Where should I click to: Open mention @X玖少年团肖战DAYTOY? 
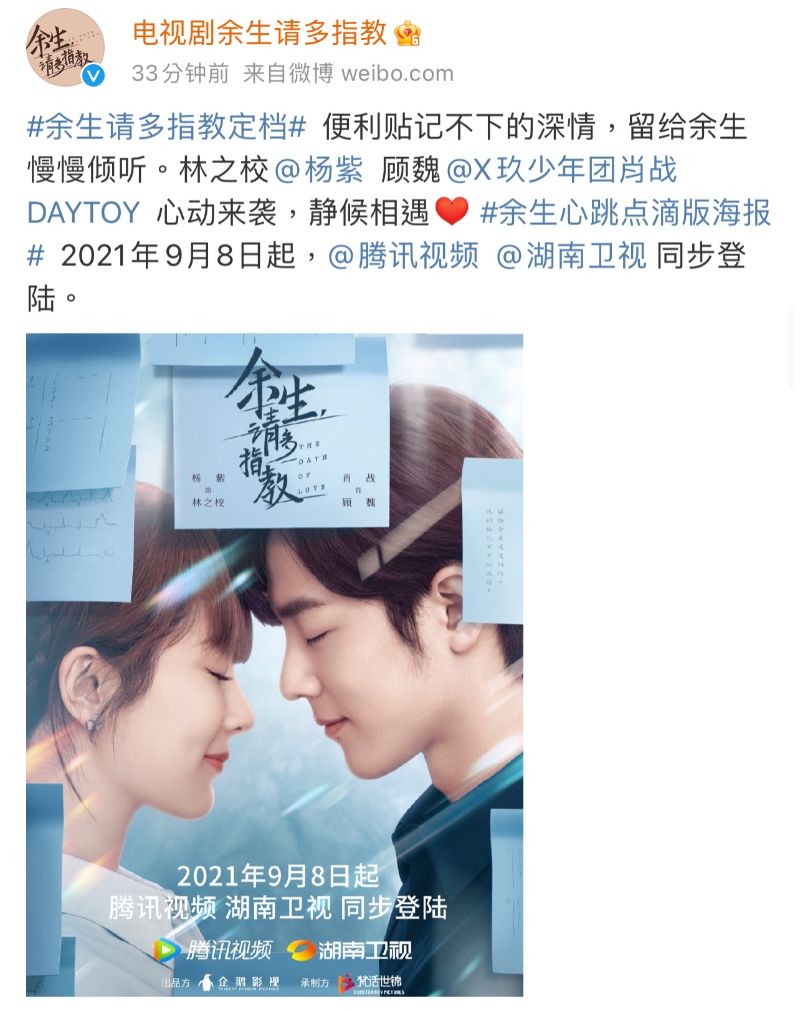[x=562, y=170]
